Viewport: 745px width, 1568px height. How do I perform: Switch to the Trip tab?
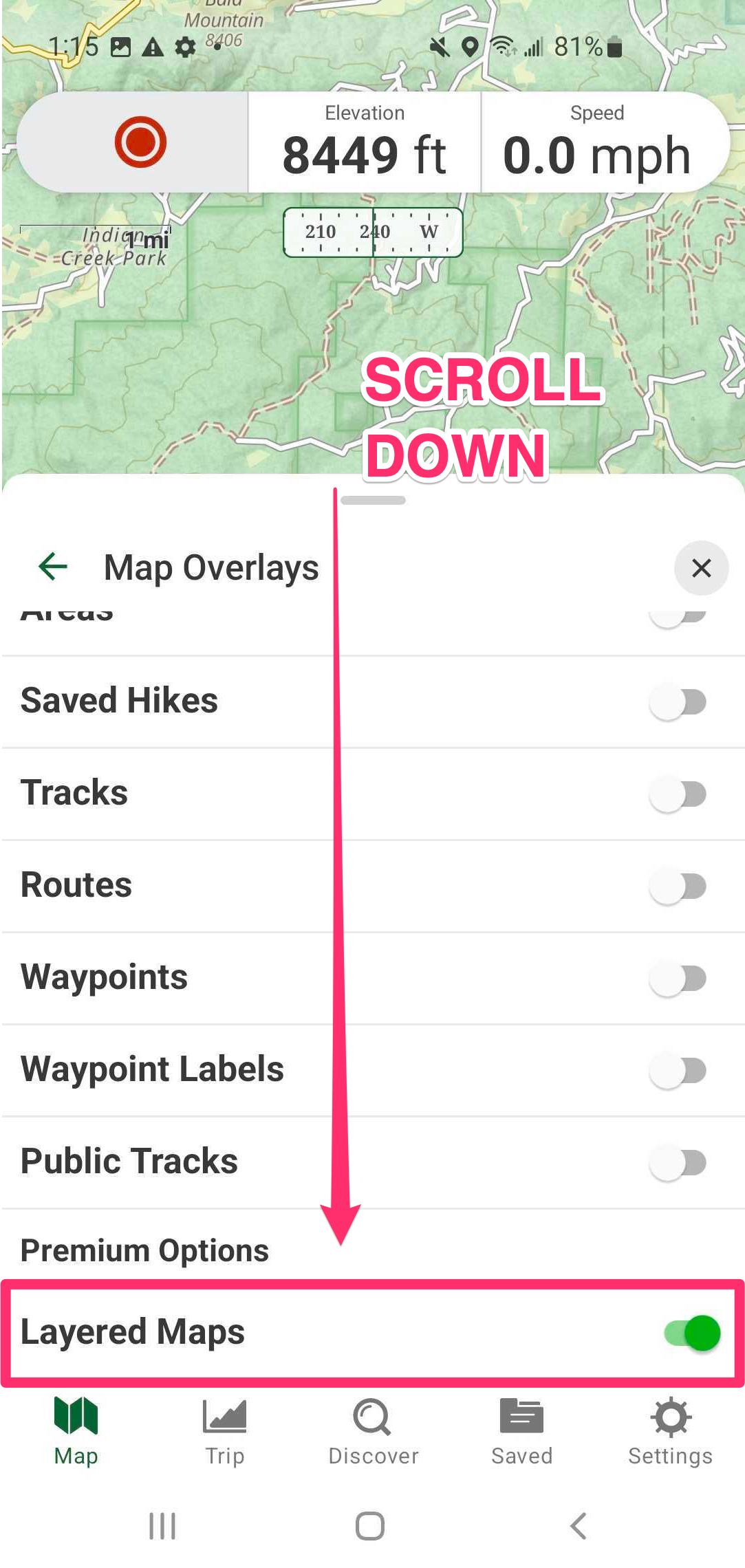click(x=224, y=1432)
